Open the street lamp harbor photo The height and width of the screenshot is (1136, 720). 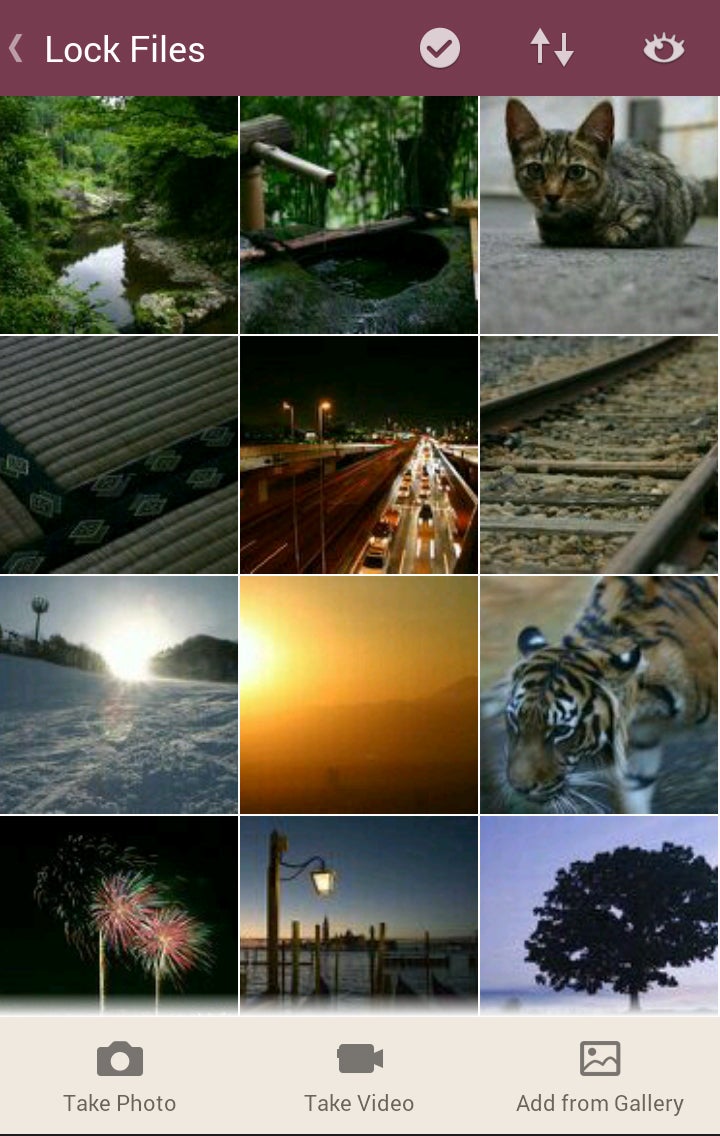tap(359, 915)
